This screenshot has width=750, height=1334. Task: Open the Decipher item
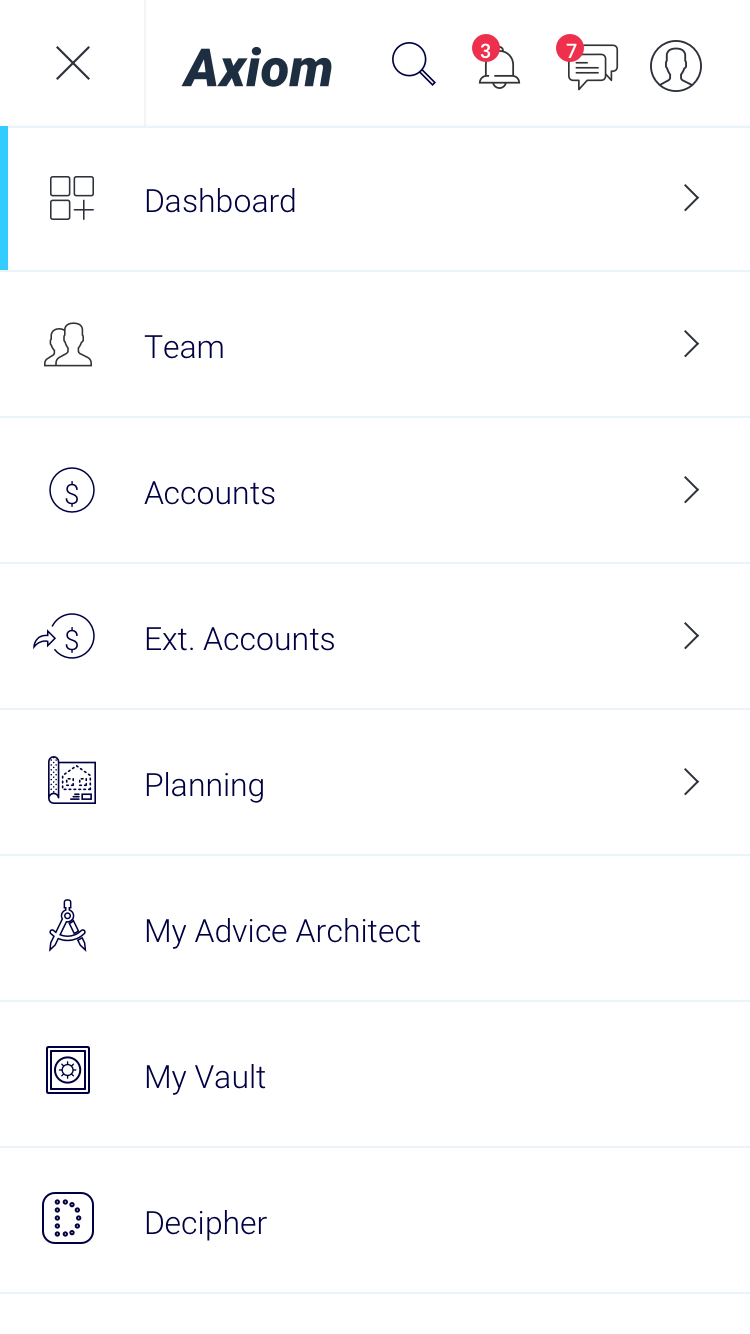pyautogui.click(x=375, y=1221)
